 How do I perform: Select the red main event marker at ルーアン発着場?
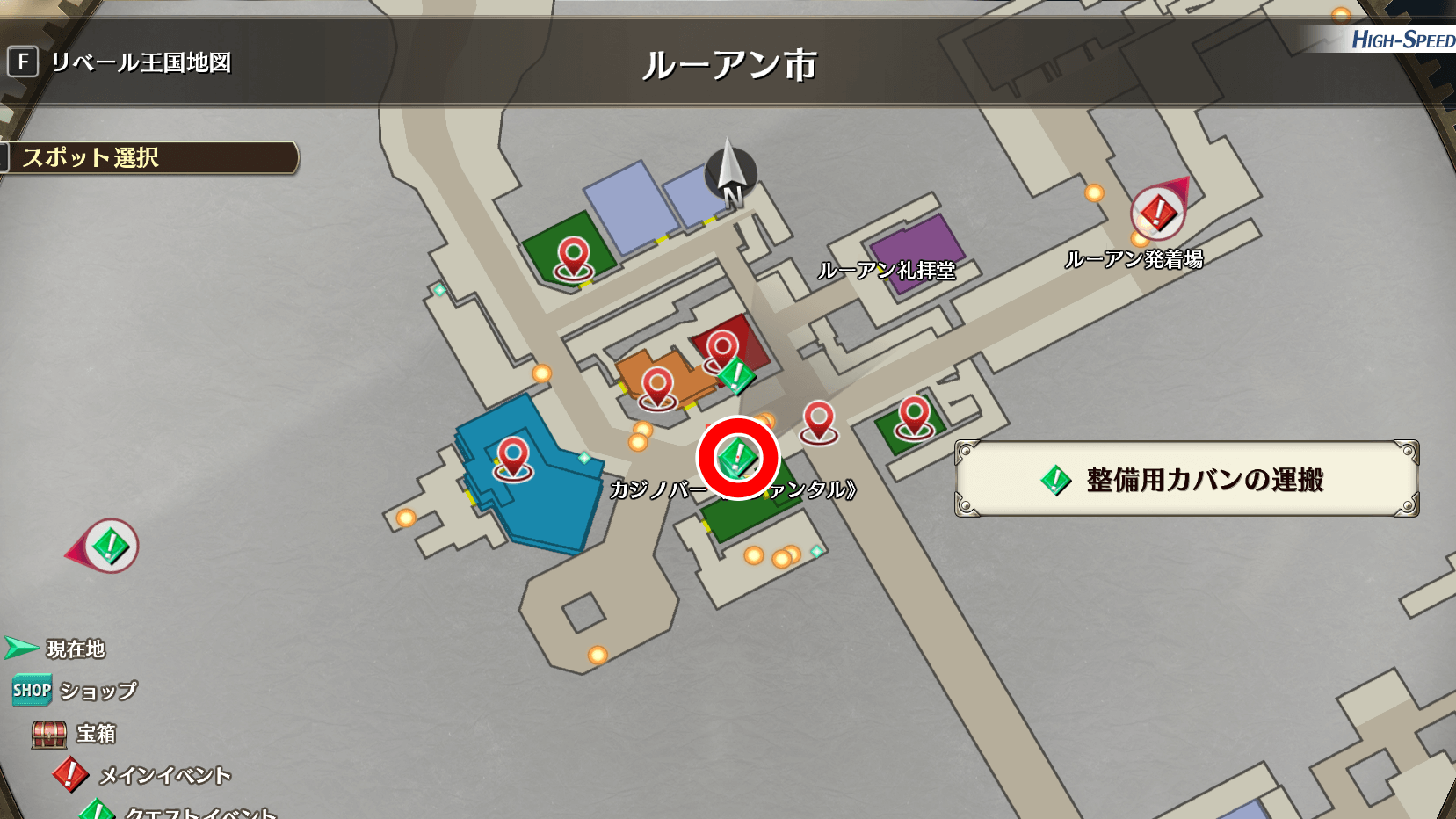pos(1158,212)
